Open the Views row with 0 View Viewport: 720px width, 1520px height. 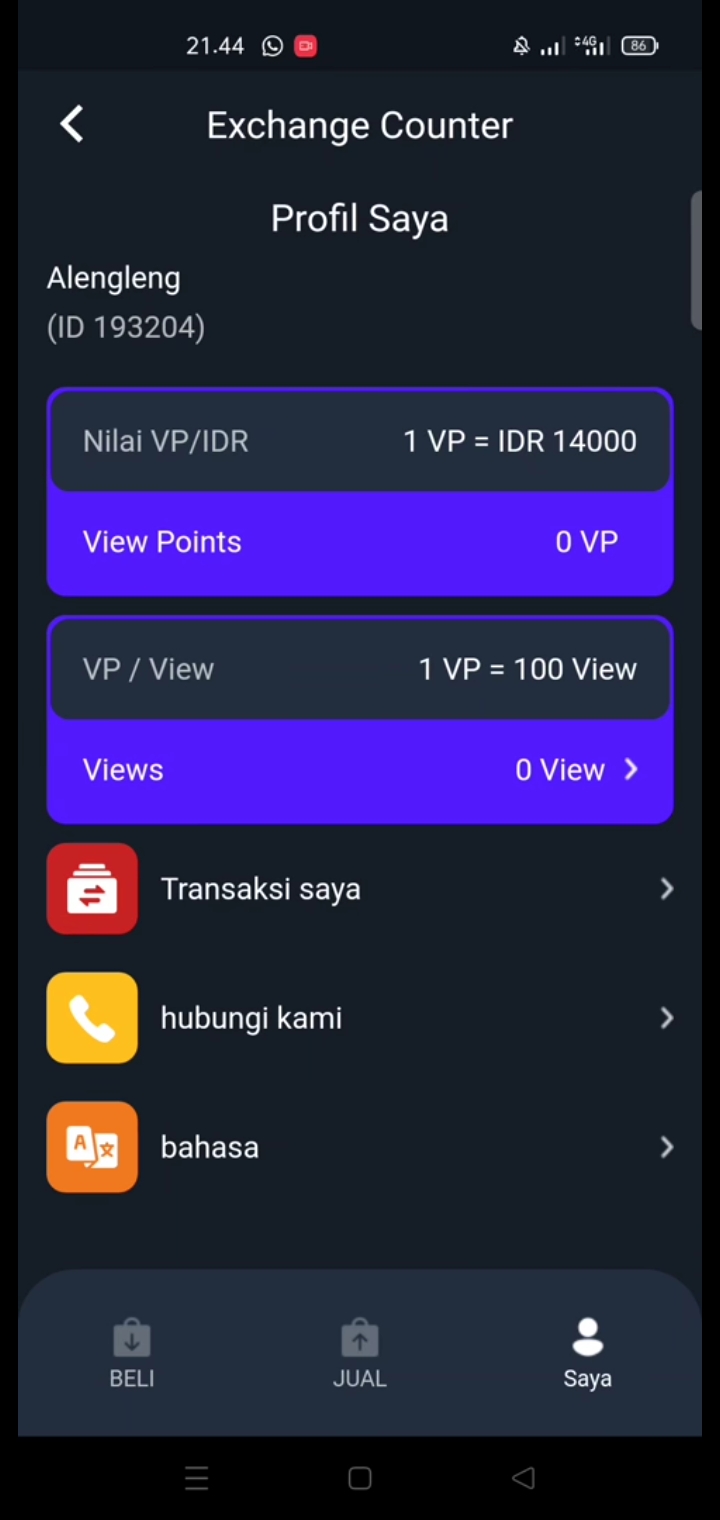coord(360,770)
